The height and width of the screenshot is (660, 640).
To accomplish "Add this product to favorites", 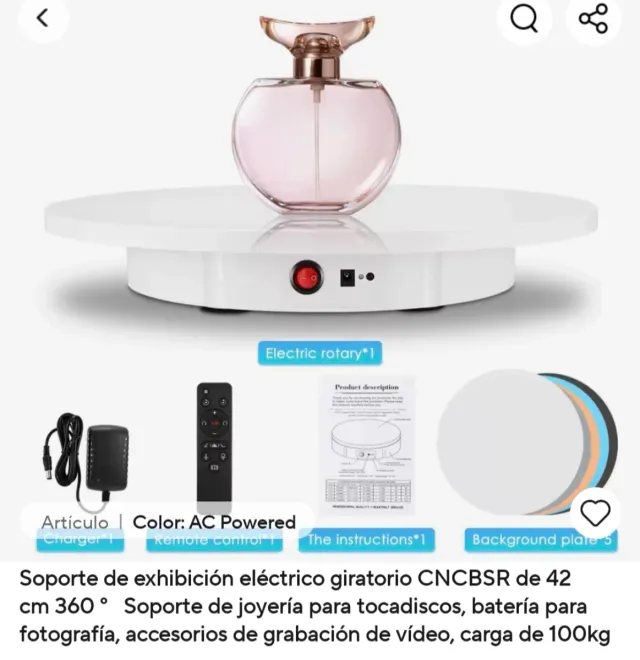I will click(x=595, y=514).
